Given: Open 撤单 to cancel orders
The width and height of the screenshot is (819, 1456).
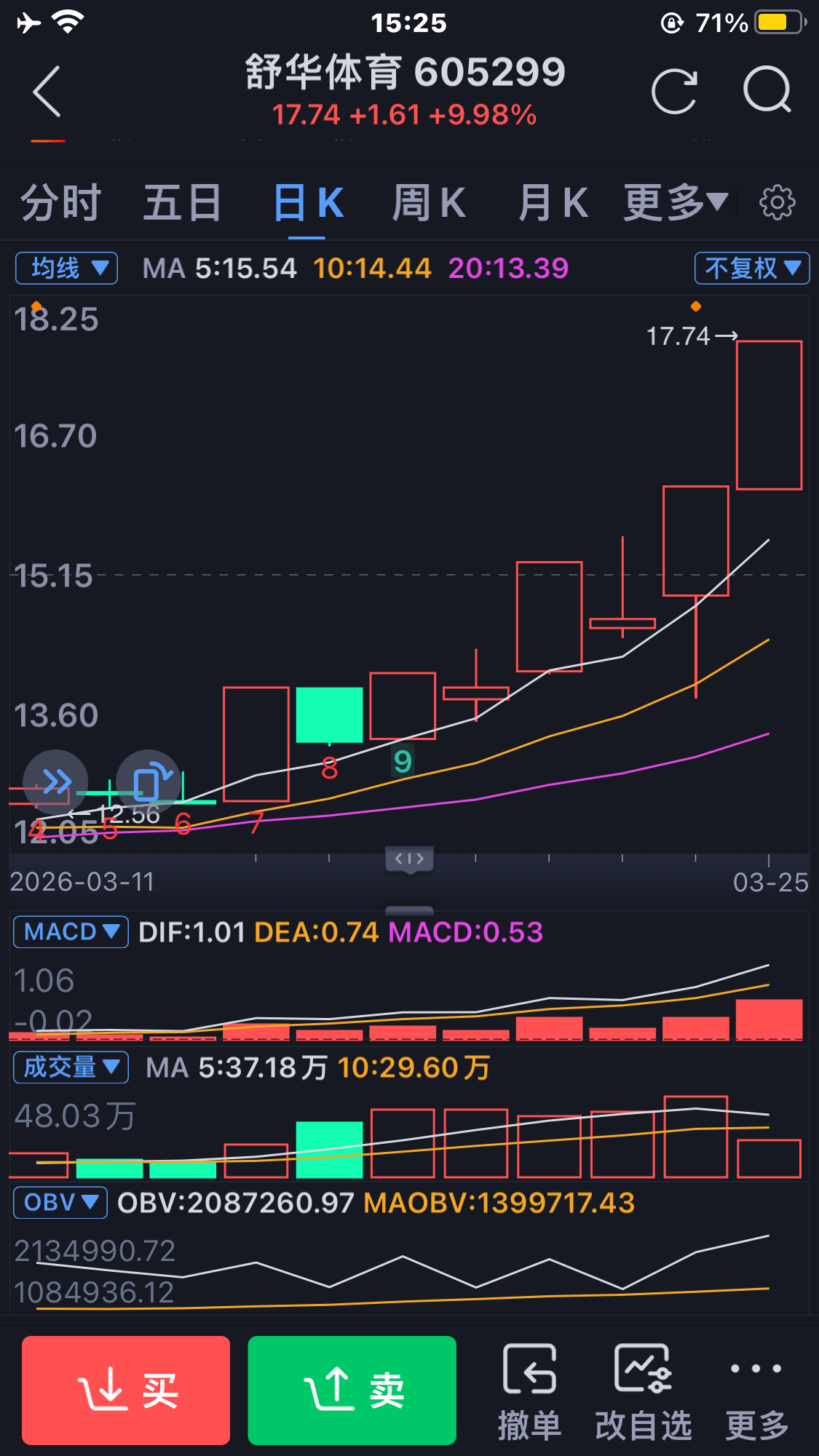Looking at the screenshot, I should point(529,1392).
